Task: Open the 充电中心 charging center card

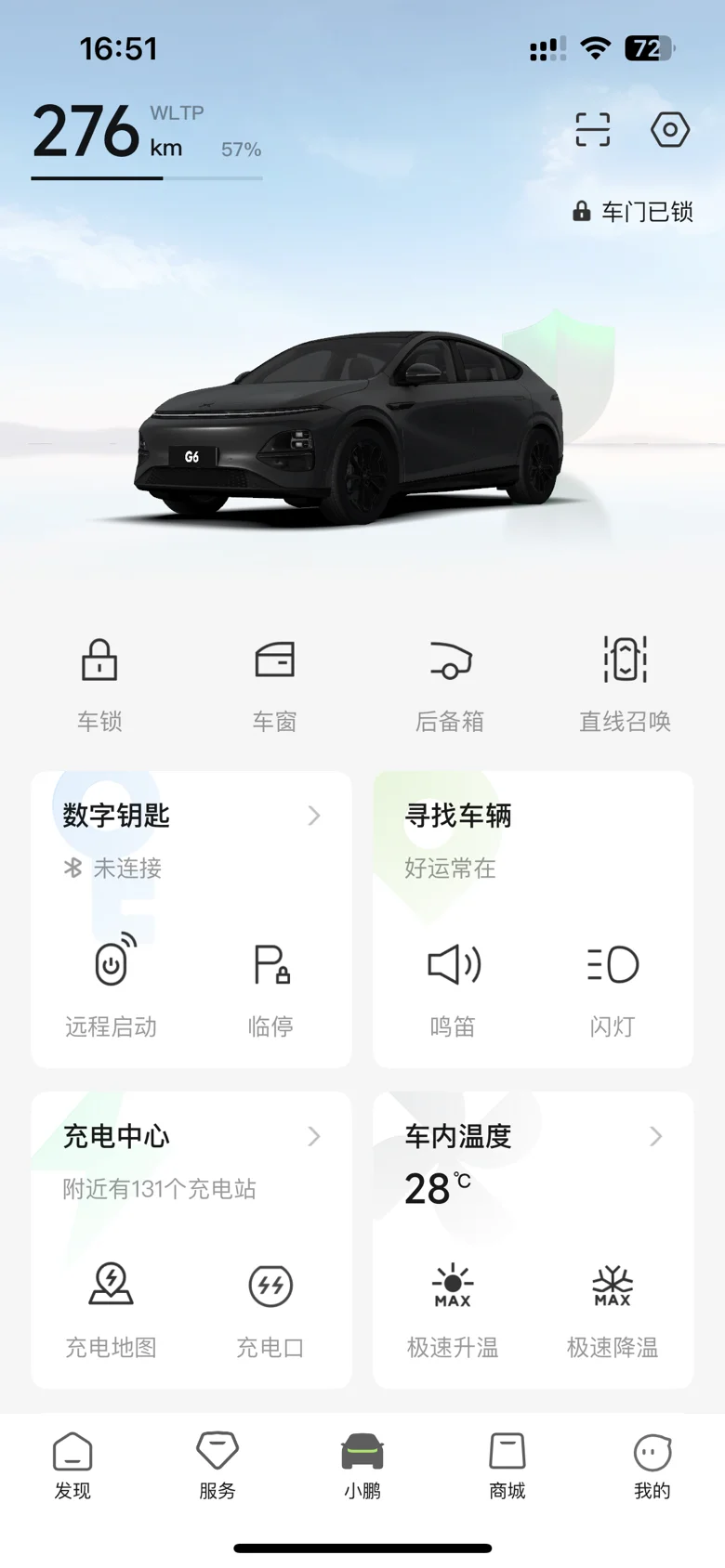Action: (191, 1137)
